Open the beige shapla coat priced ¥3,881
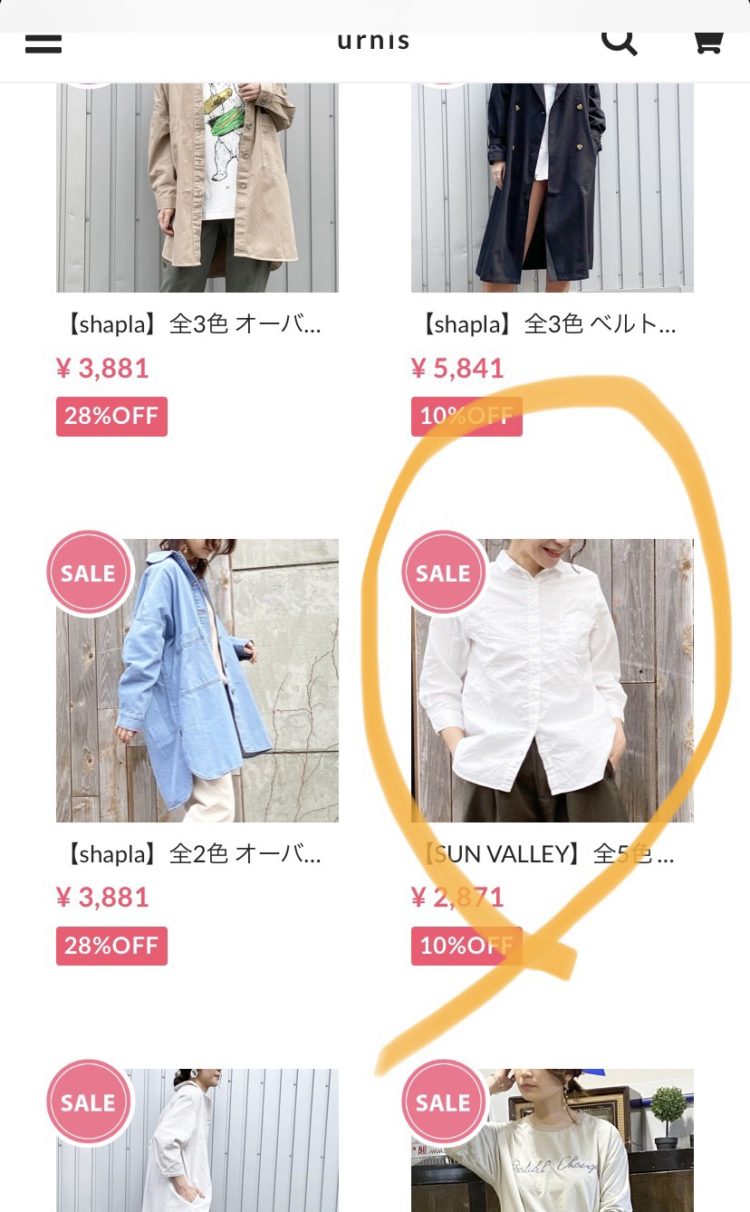This screenshot has width=750, height=1212. pyautogui.click(x=197, y=190)
